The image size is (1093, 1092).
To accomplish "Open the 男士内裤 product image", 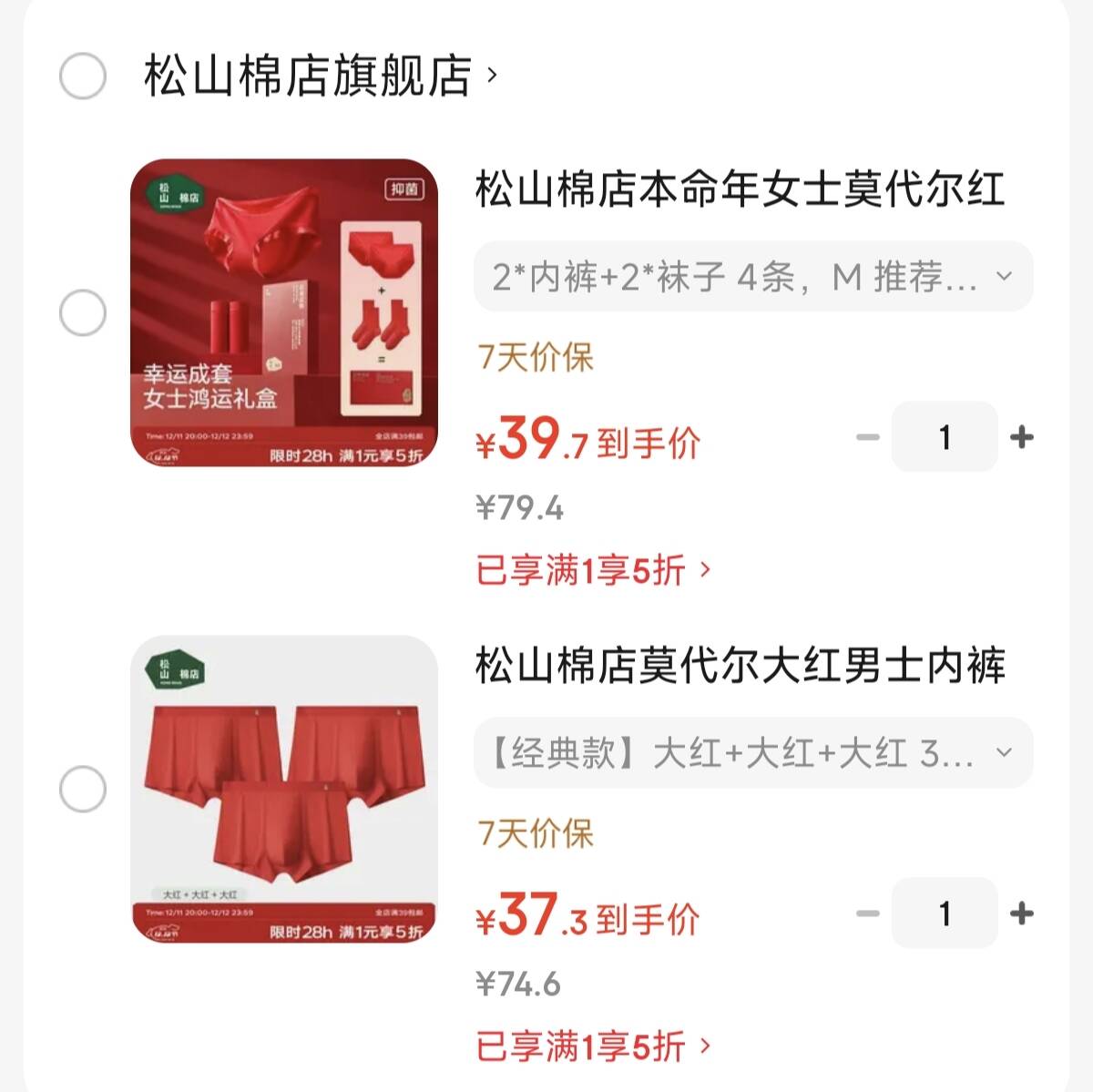I will tap(284, 789).
